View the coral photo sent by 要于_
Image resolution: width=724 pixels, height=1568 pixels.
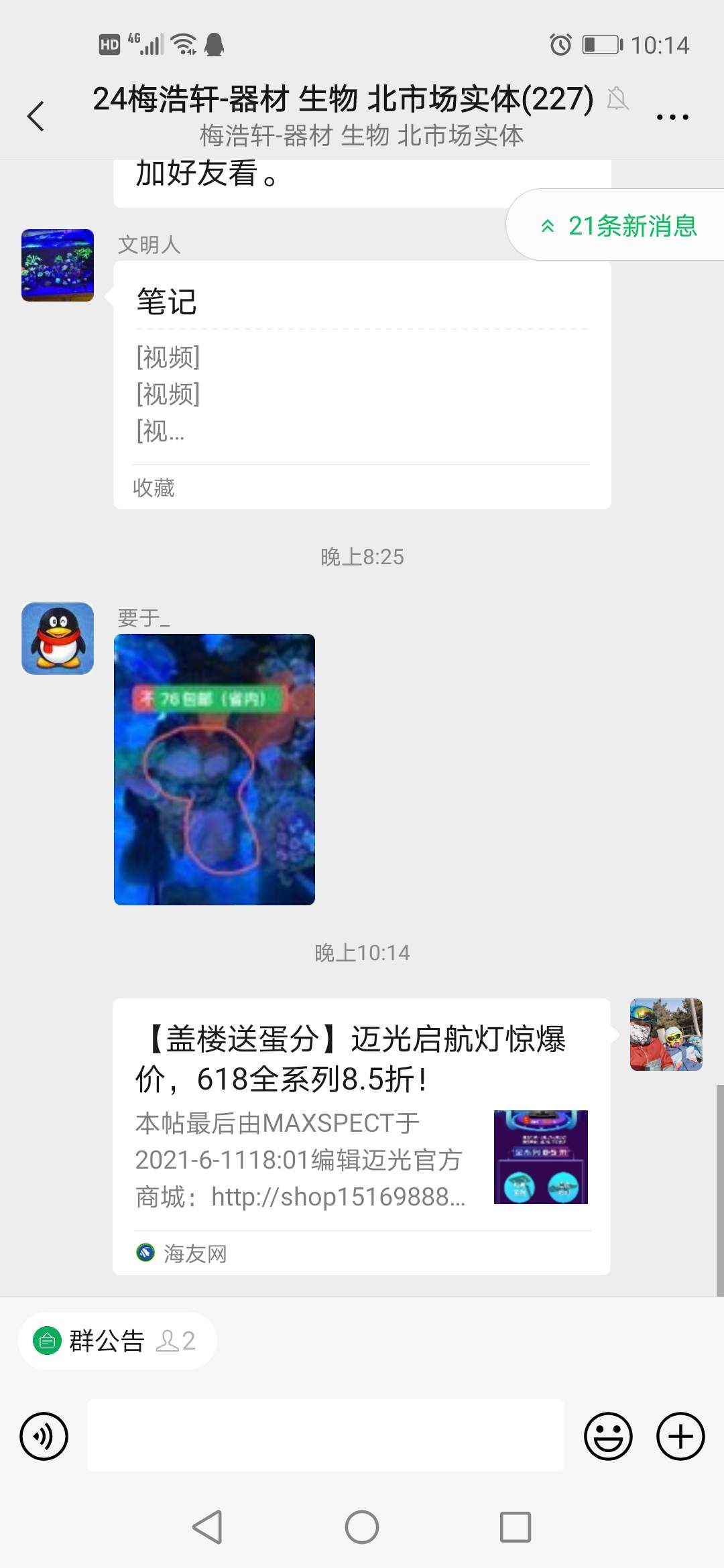coord(215,769)
